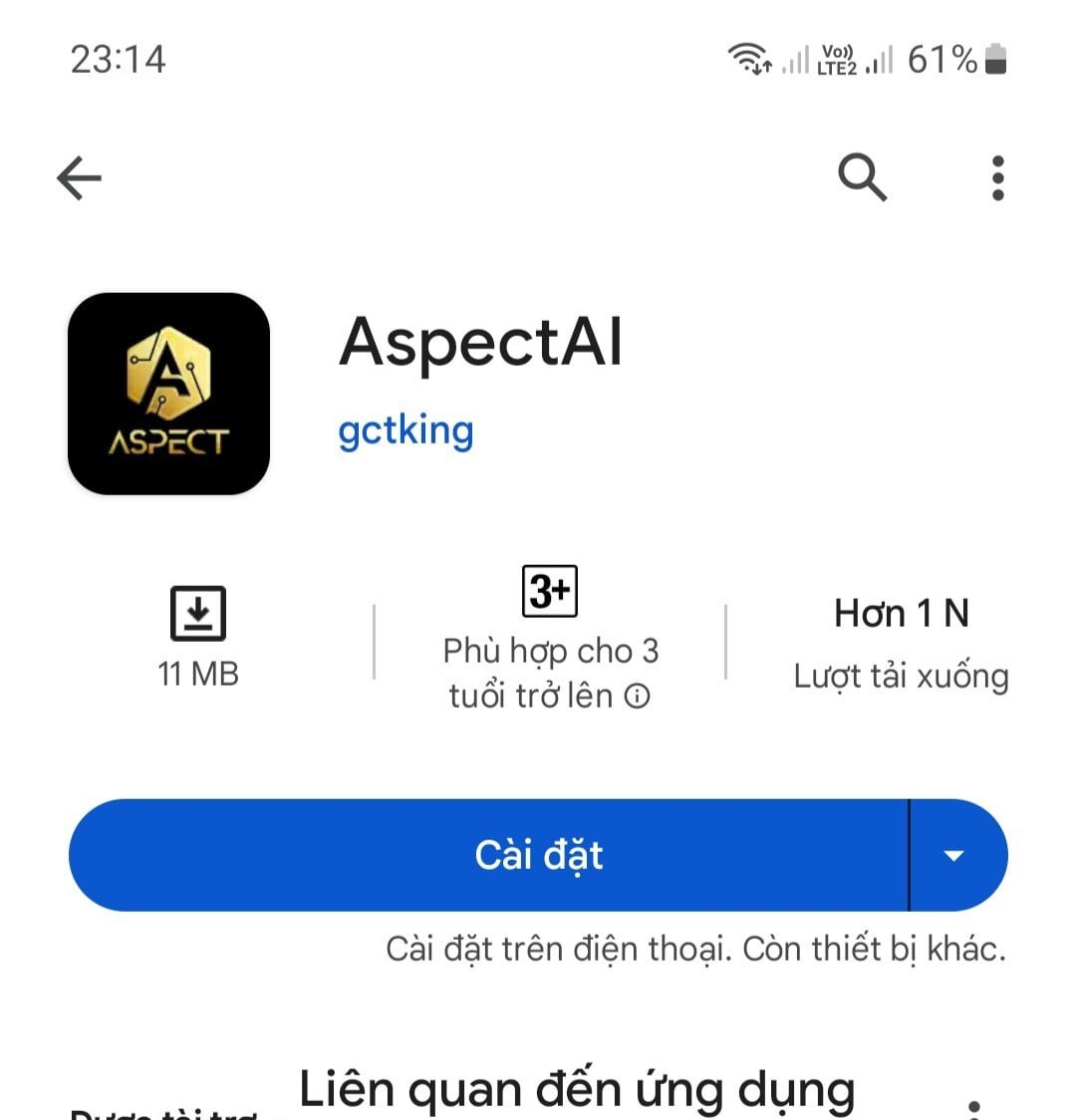The image size is (1076, 1120).
Task: Open the Play Store search
Action: click(x=862, y=178)
